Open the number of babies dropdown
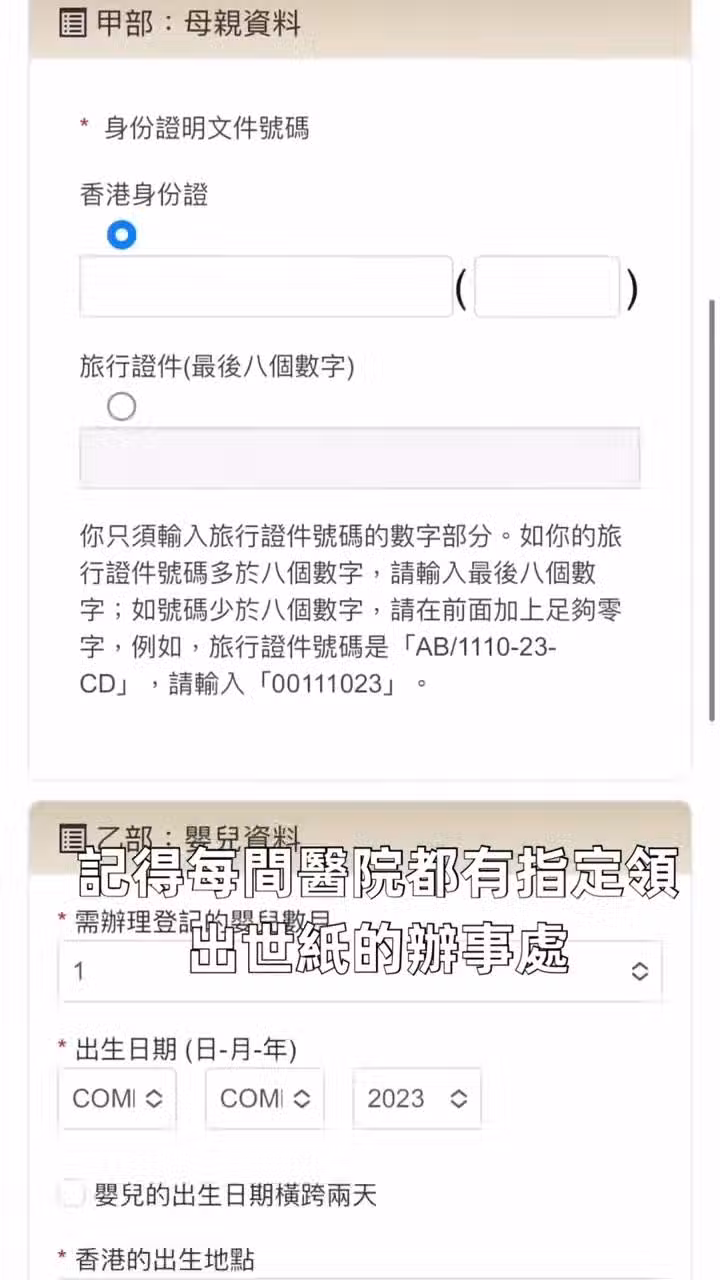The height and width of the screenshot is (1280, 720). coord(360,970)
